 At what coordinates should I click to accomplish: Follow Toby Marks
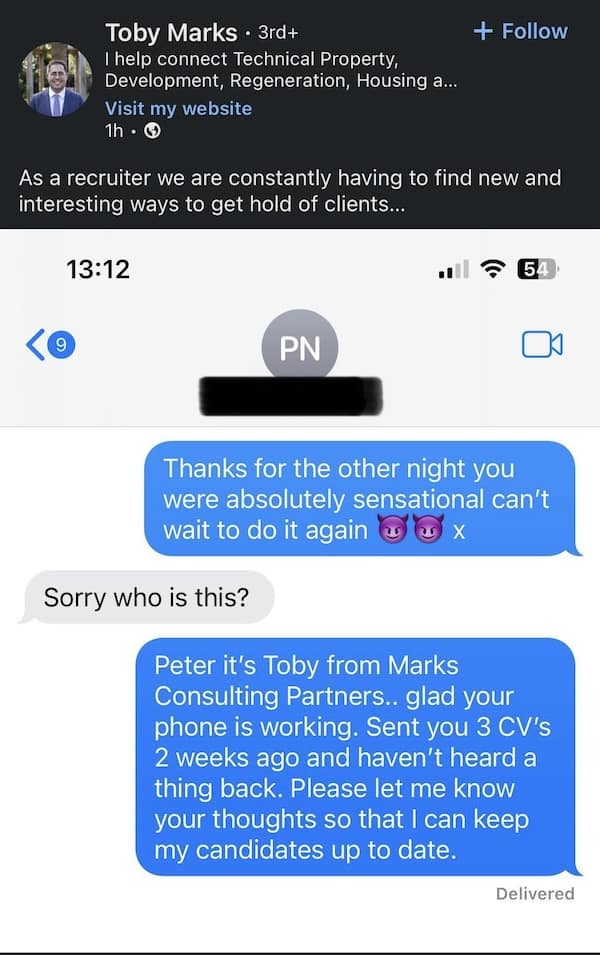[520, 31]
